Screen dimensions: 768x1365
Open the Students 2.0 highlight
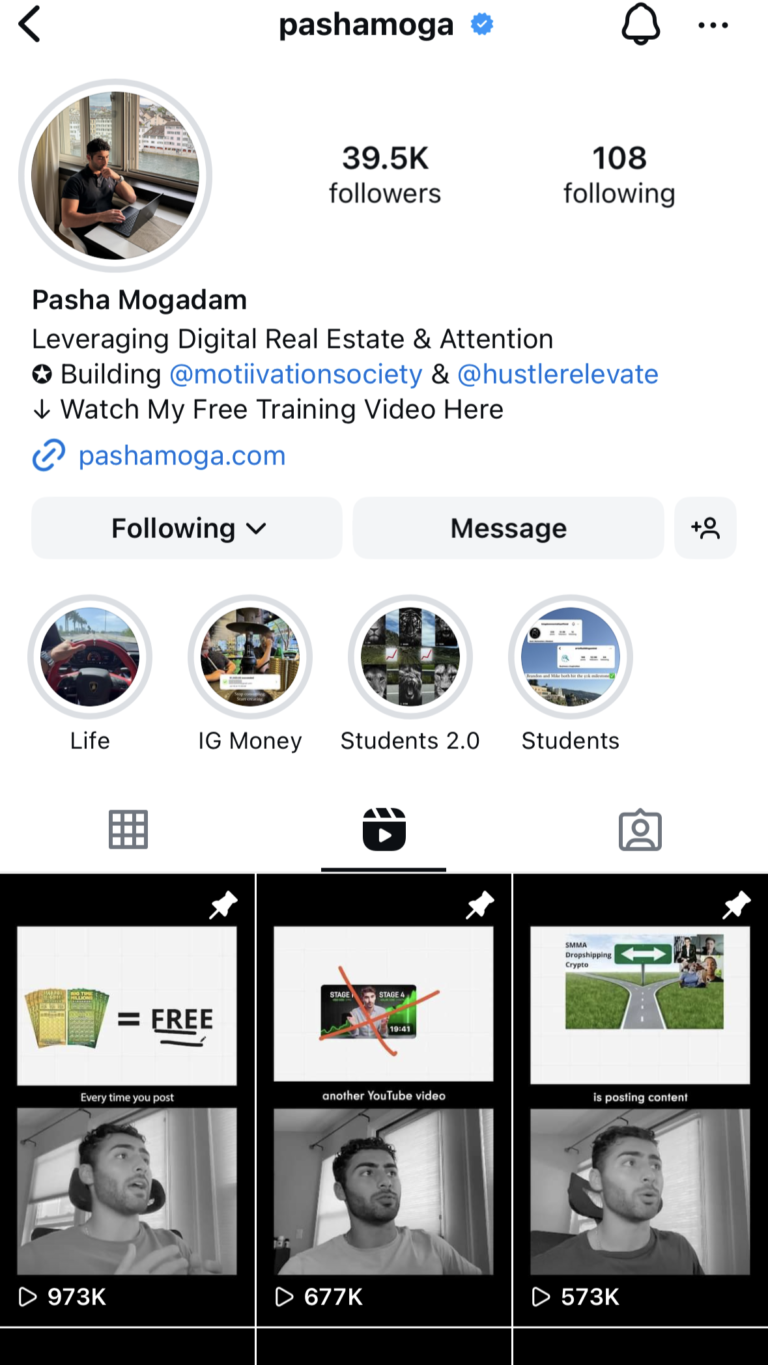[410, 657]
